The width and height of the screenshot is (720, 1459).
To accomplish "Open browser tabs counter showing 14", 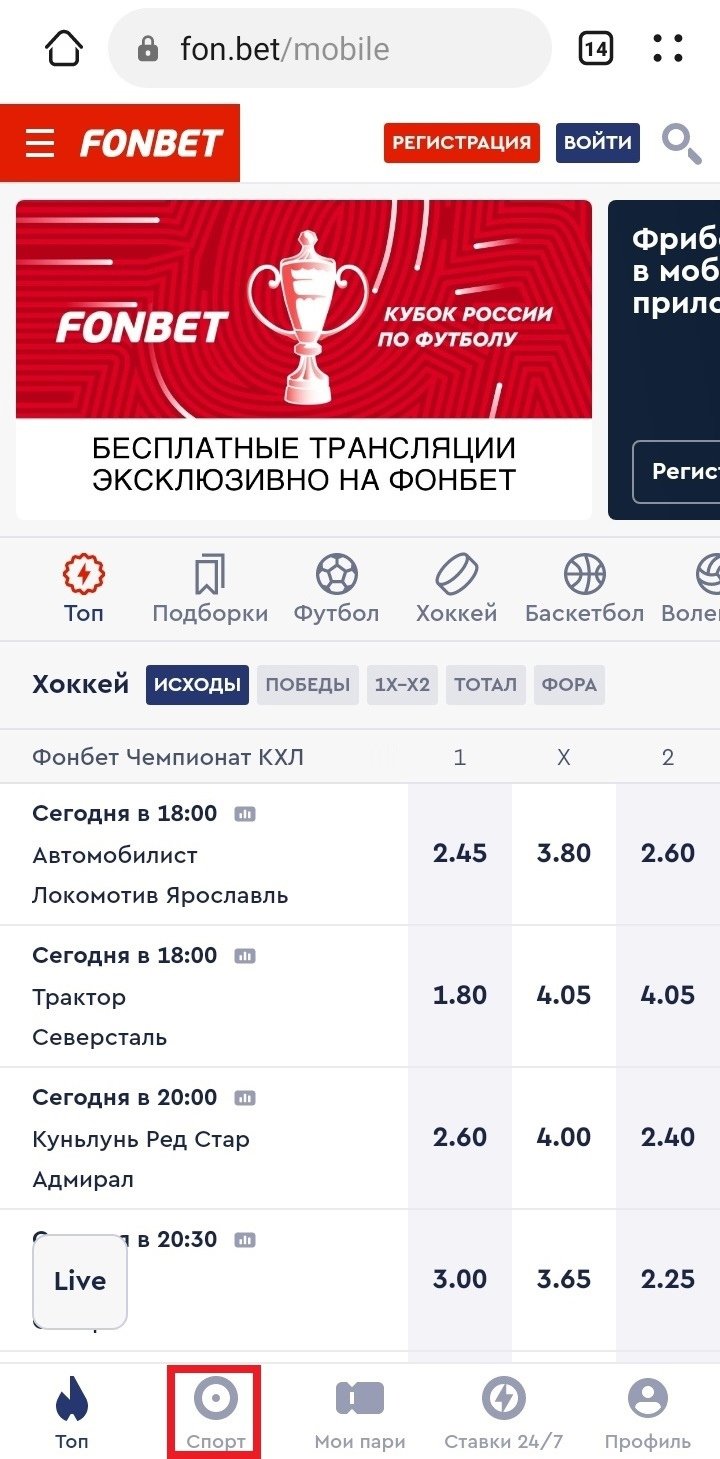I will [596, 48].
